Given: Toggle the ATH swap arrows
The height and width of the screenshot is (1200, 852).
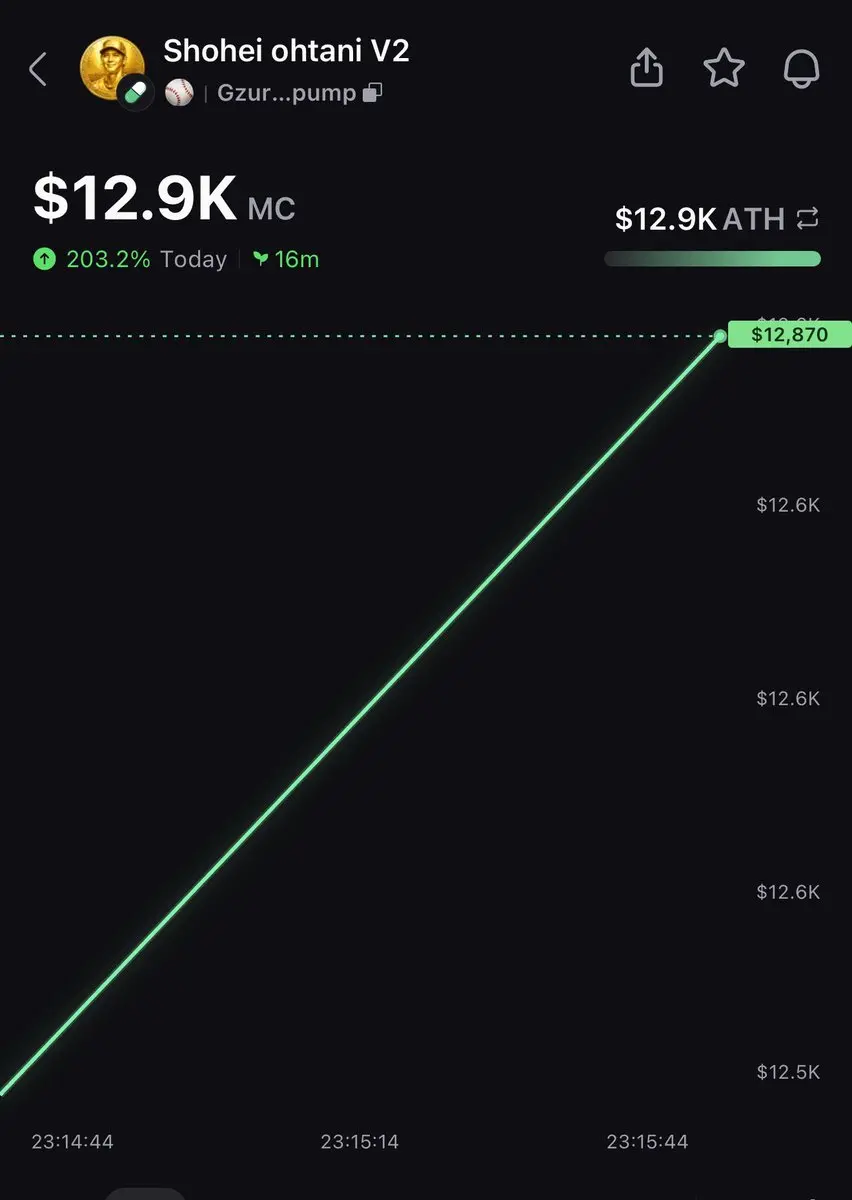Looking at the screenshot, I should click(807, 218).
